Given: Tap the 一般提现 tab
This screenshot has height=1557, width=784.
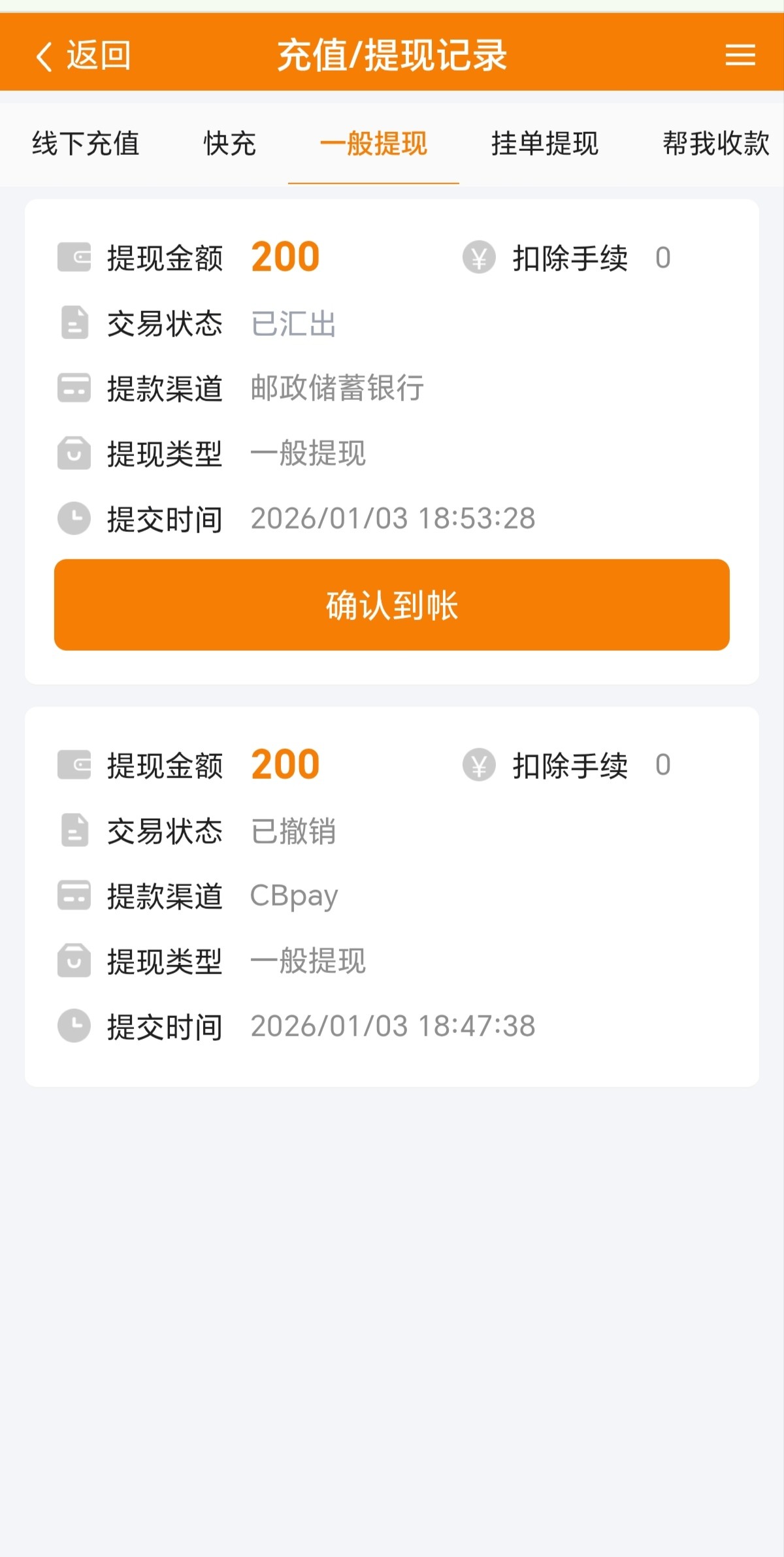Looking at the screenshot, I should tap(373, 144).
